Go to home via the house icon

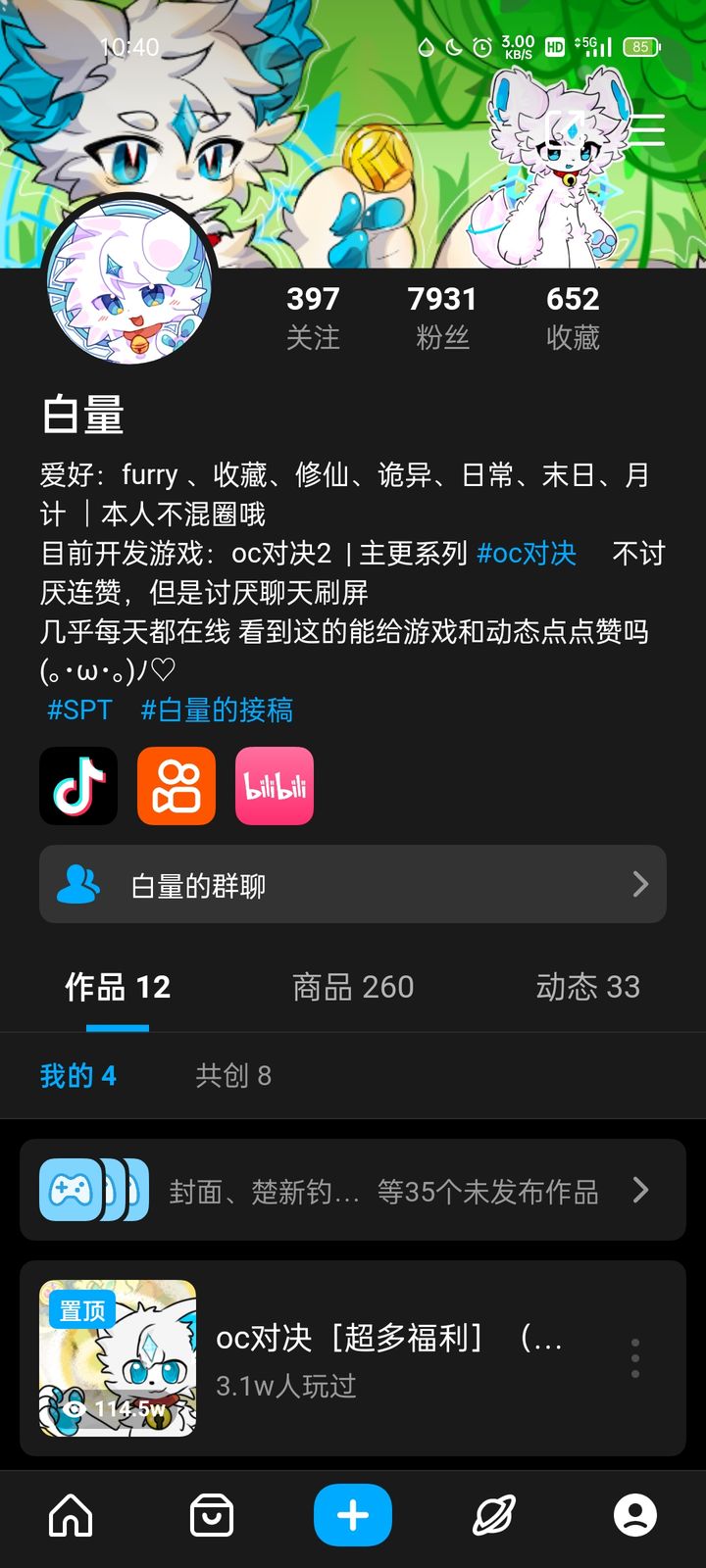[70, 1514]
